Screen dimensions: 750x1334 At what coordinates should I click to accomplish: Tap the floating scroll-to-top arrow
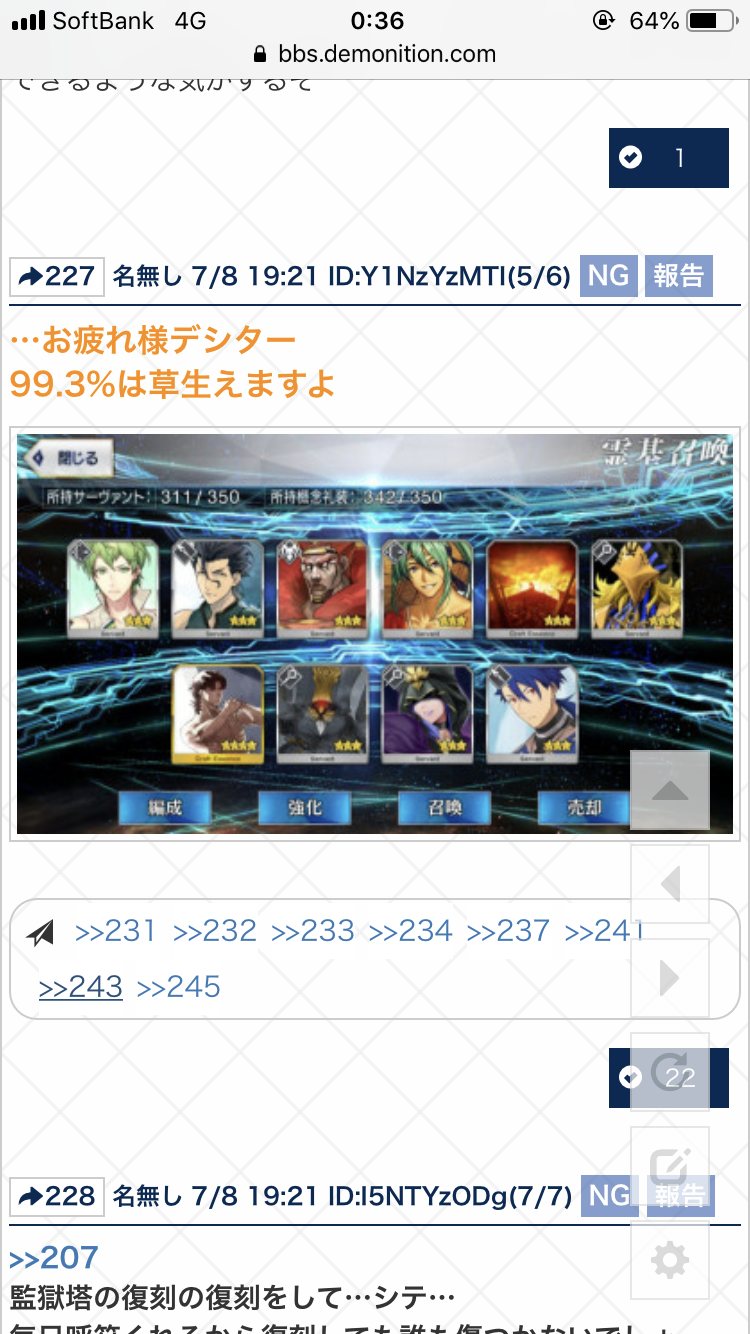click(x=670, y=790)
